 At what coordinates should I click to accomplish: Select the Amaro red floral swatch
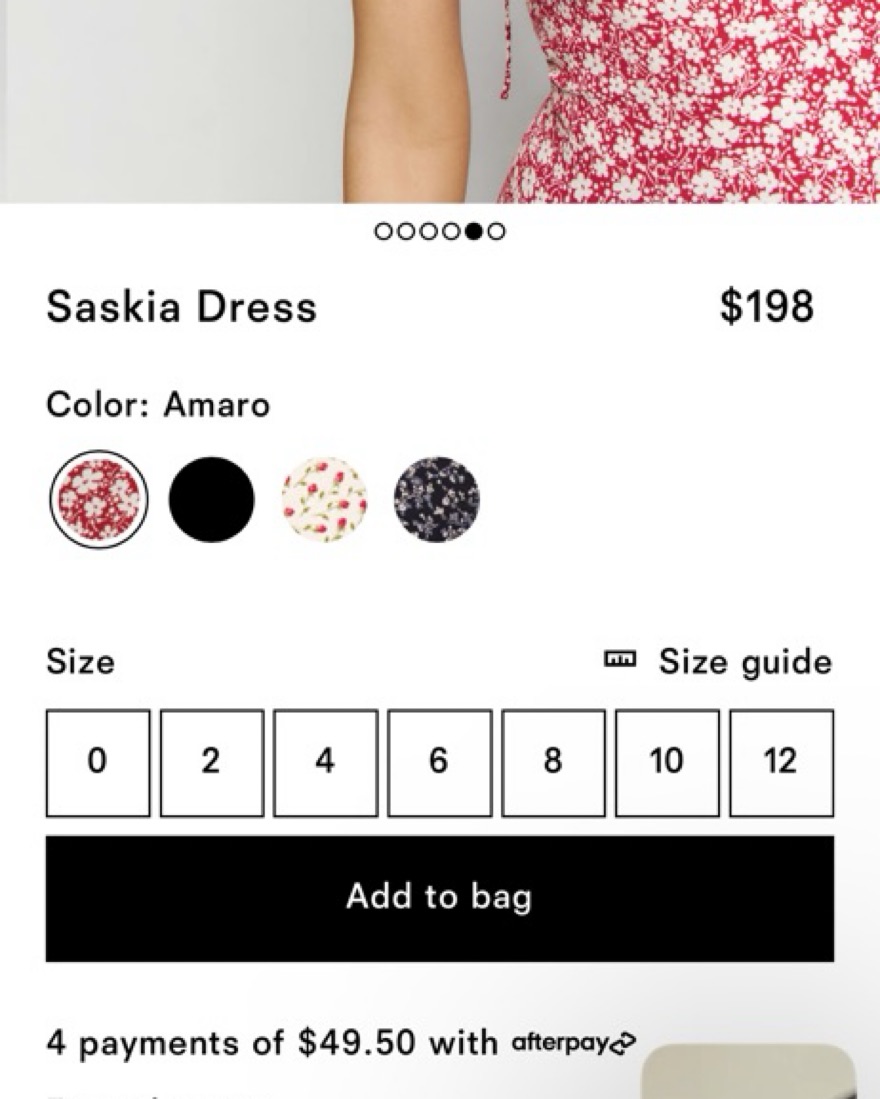(98, 499)
